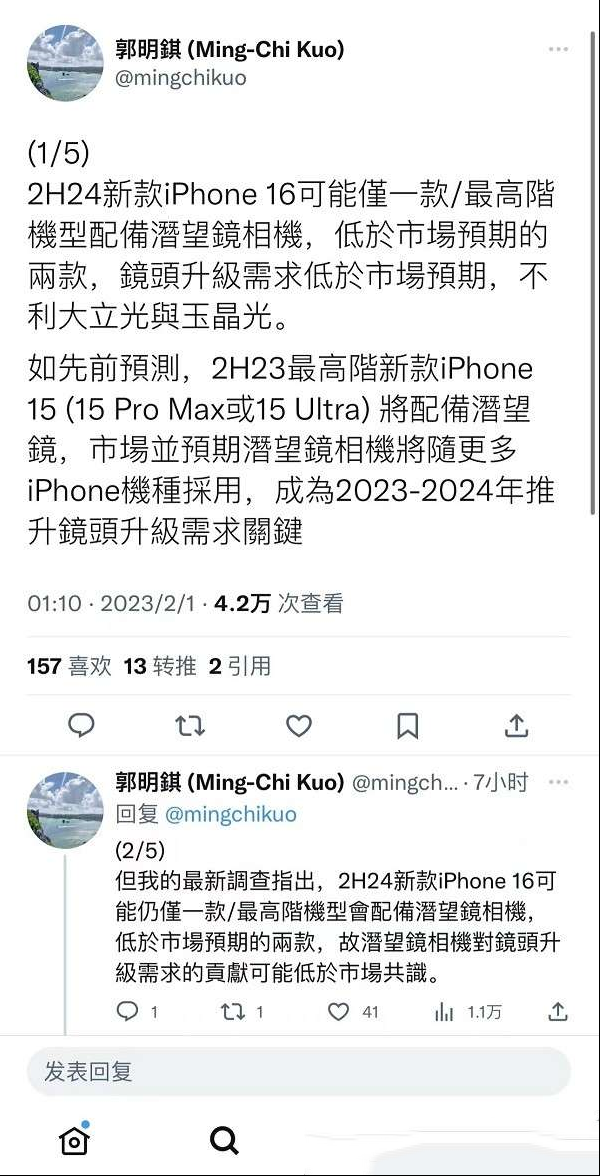Switch to the Search tab
Viewport: 600px width, 1176px height.
(x=224, y=1141)
